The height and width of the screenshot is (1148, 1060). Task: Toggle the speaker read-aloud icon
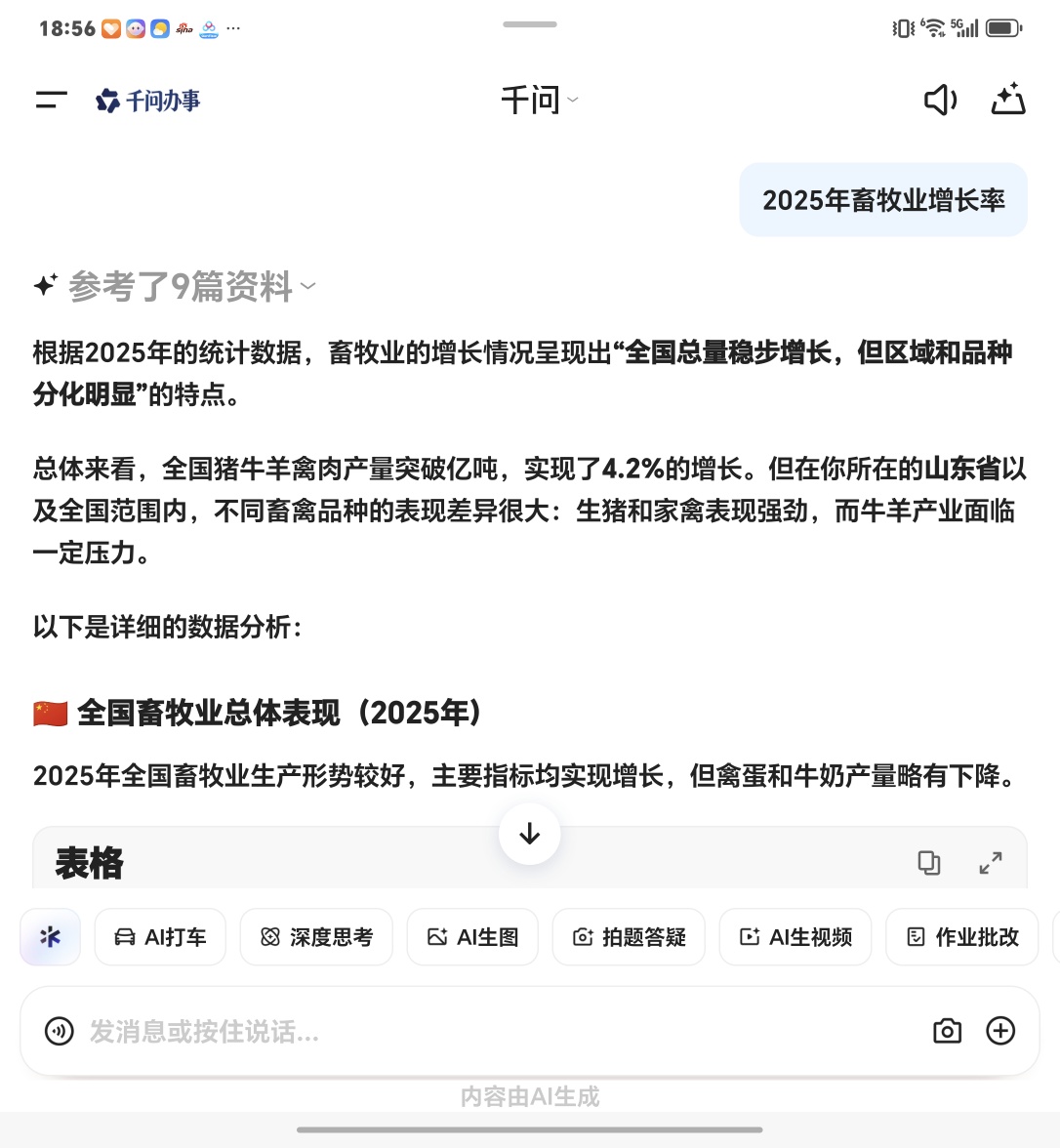[940, 100]
